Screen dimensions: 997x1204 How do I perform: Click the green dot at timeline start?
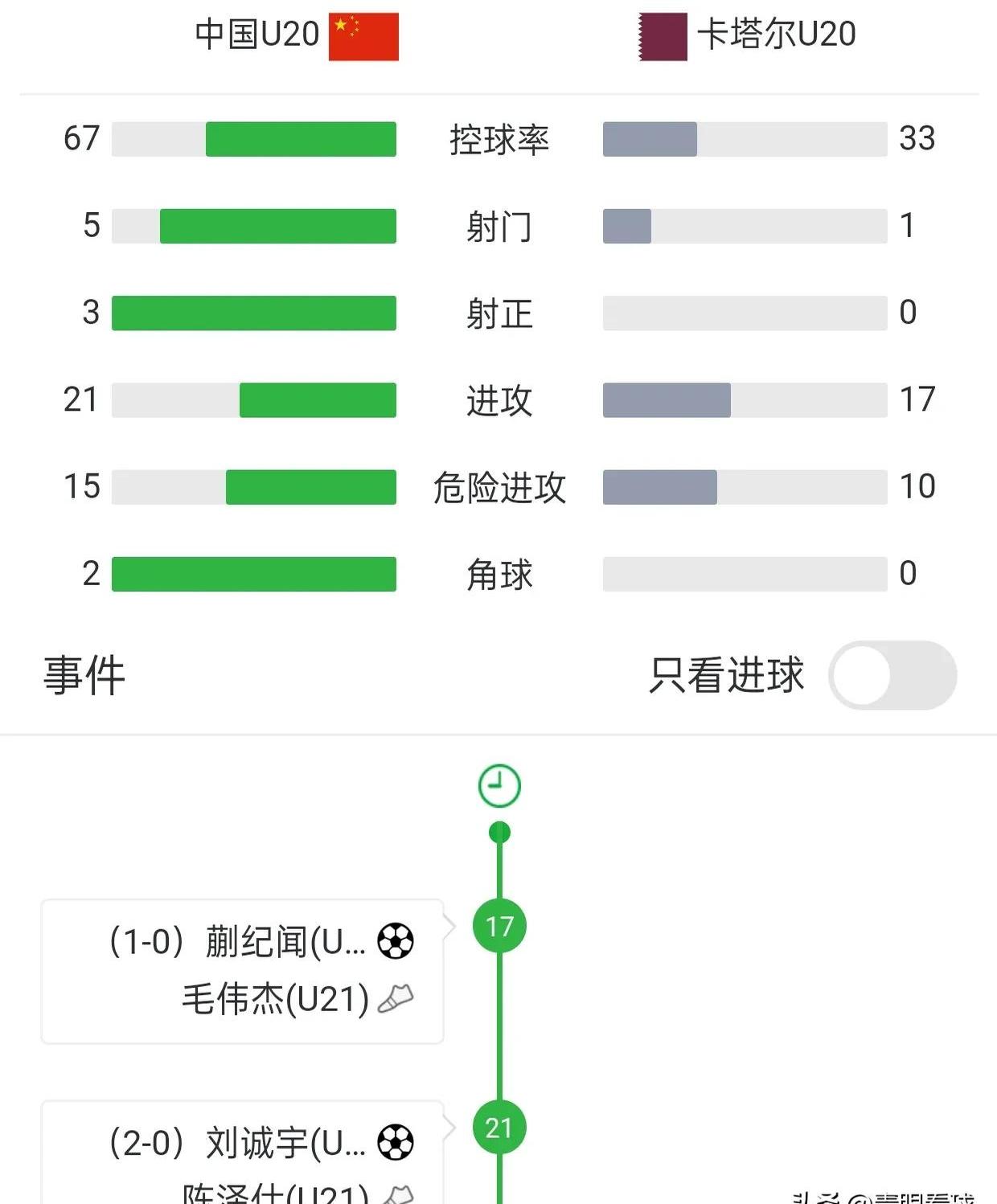point(501,832)
